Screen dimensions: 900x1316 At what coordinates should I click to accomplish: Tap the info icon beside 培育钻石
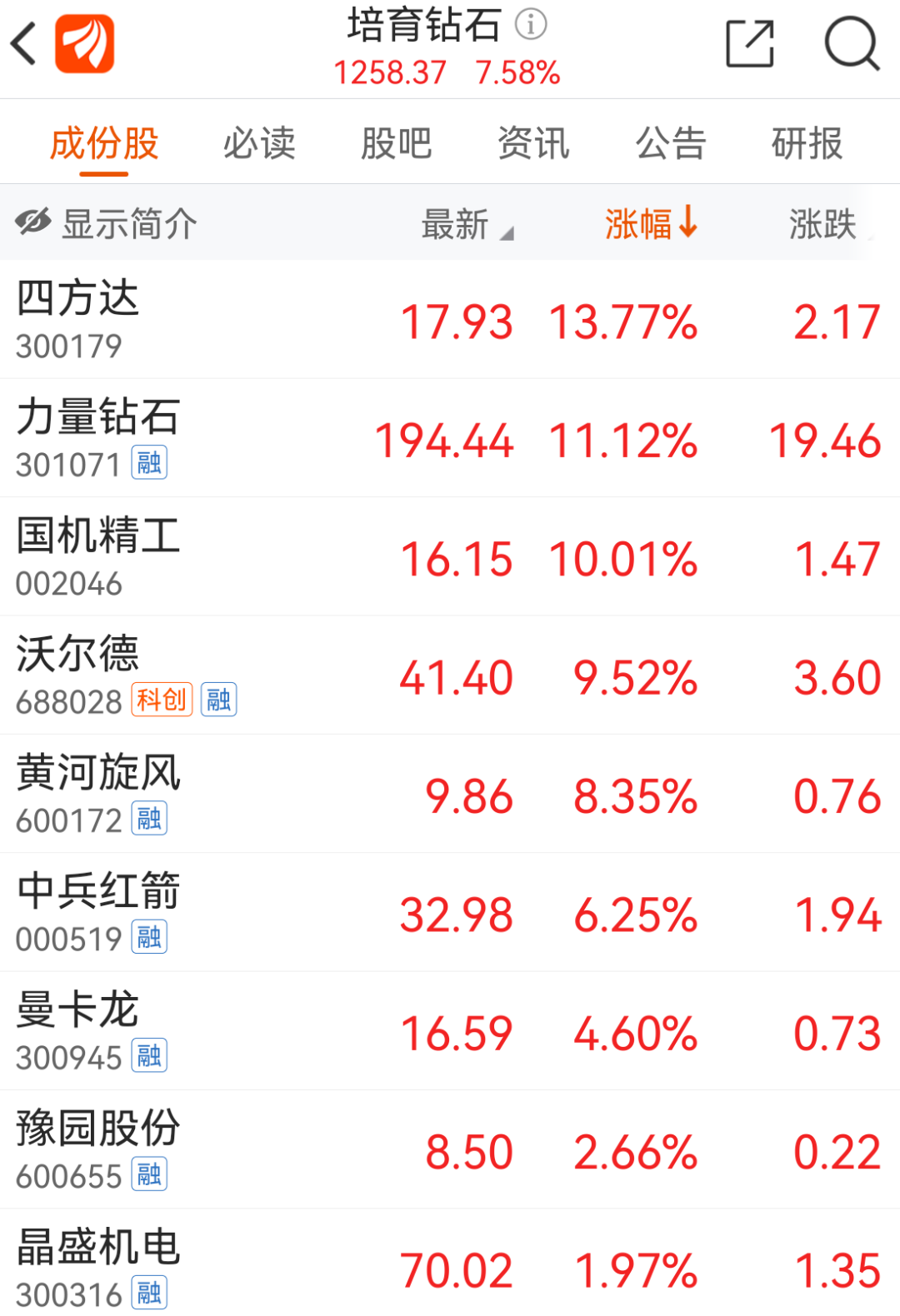pyautogui.click(x=531, y=24)
